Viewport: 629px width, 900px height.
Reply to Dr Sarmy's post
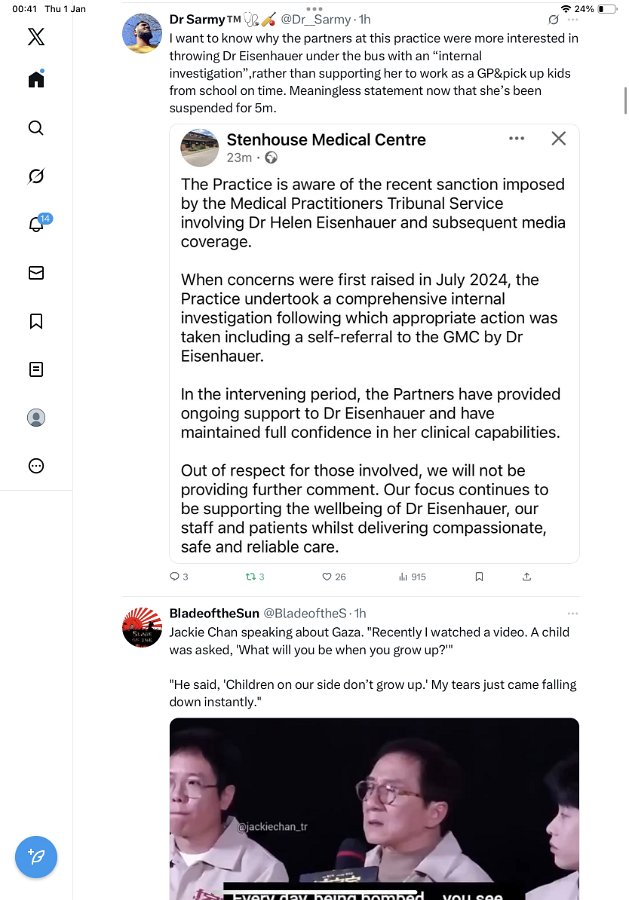click(175, 577)
